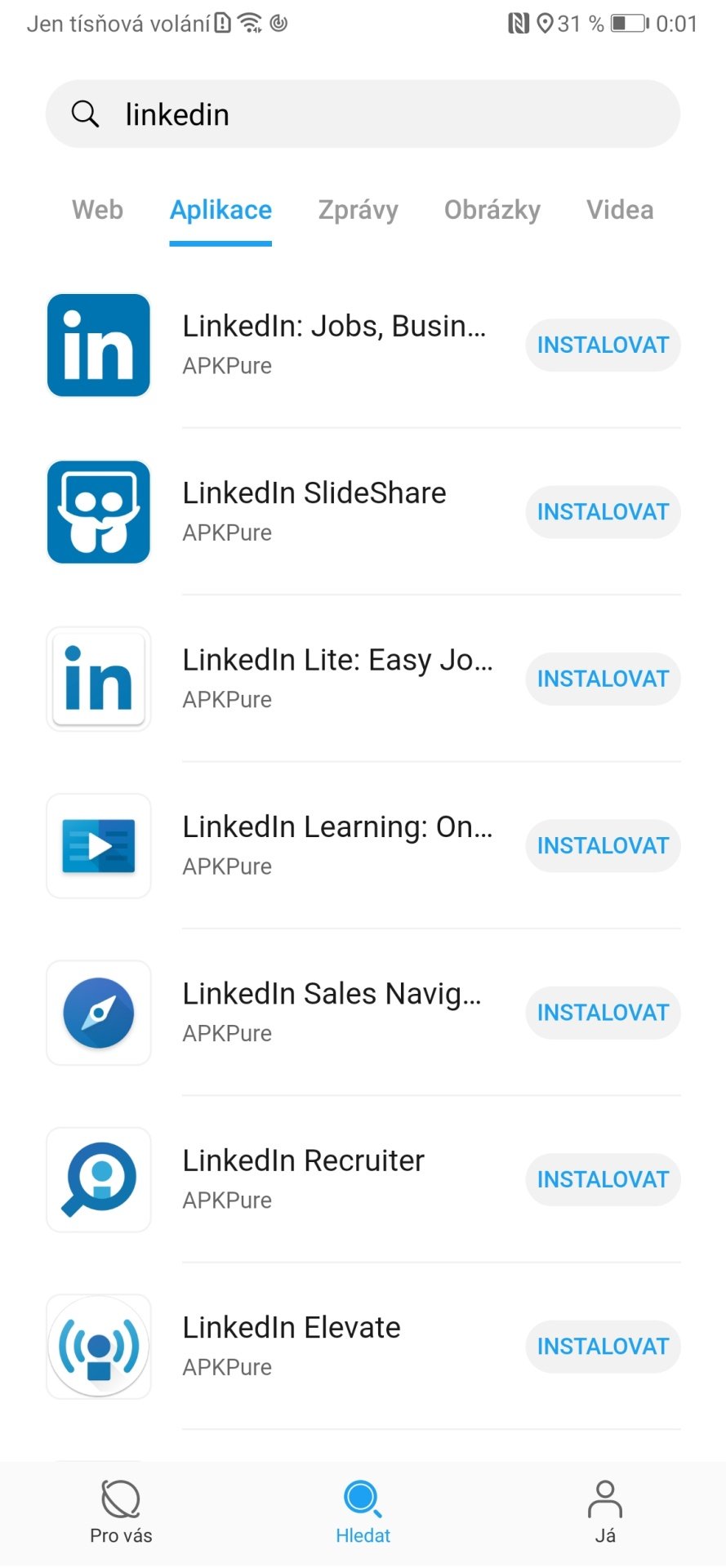
Task: Switch to the Zprávy tab
Action: pos(358,210)
